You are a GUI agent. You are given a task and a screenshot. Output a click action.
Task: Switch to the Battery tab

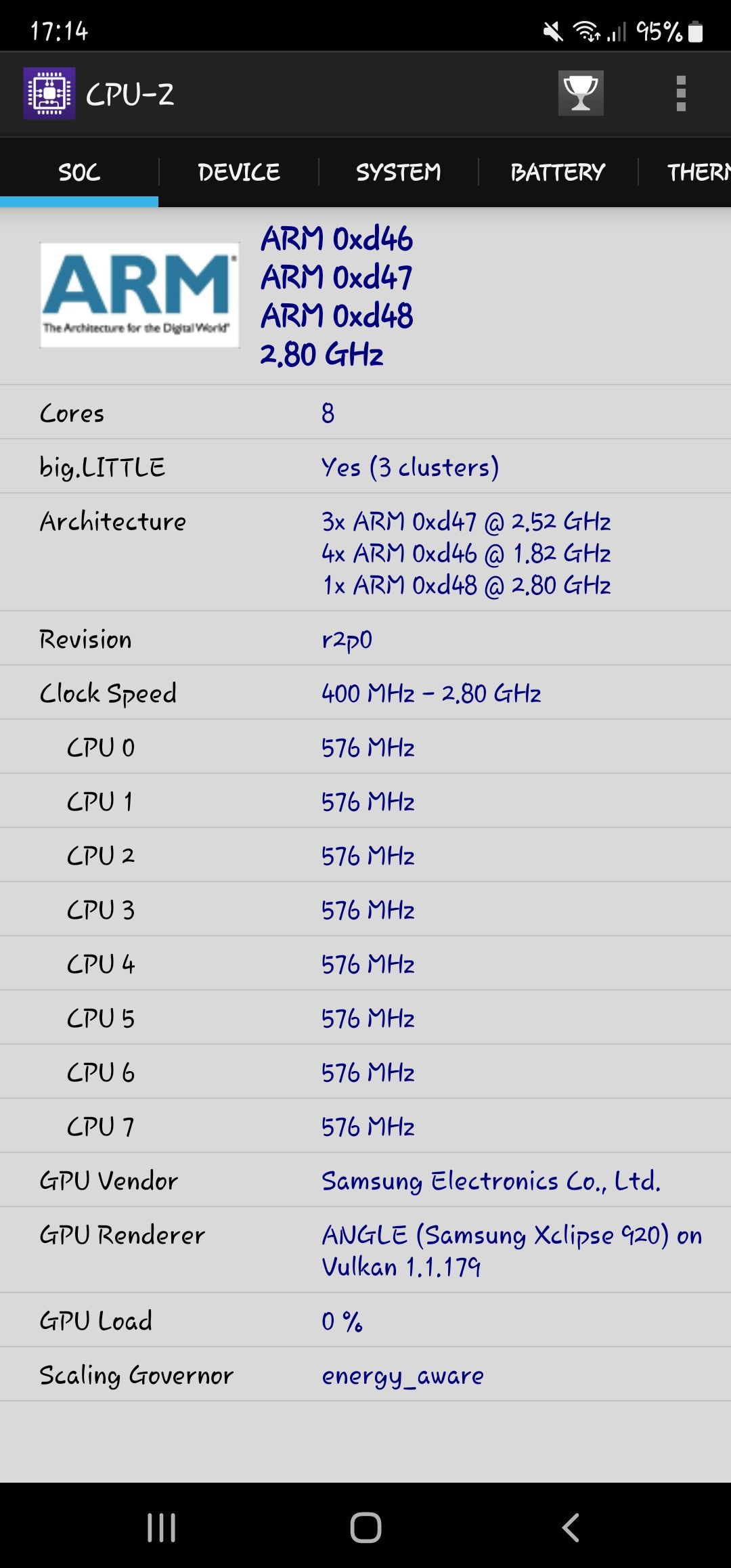558,173
